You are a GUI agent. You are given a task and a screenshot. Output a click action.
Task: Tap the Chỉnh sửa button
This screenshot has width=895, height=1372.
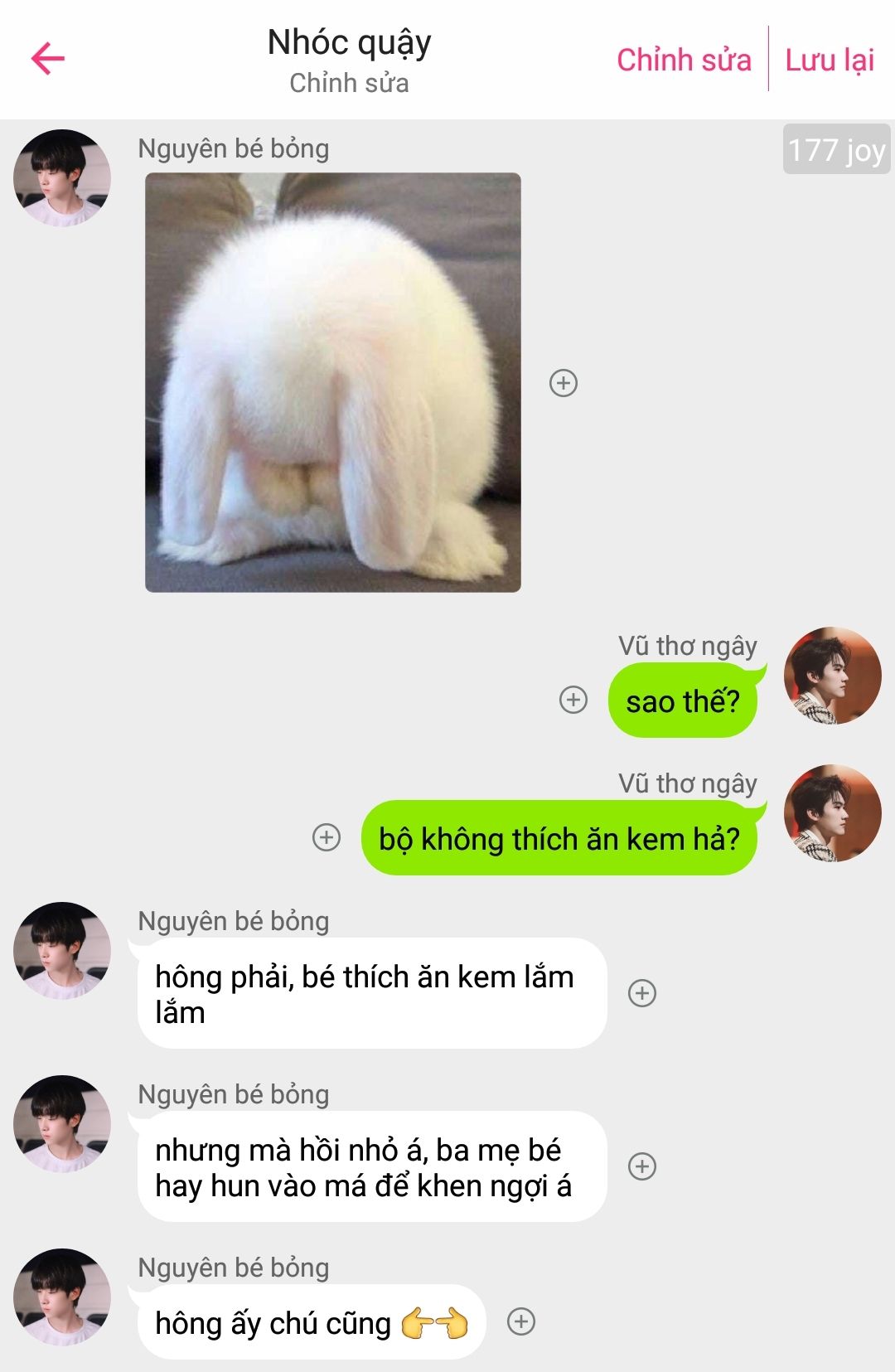coord(684,60)
